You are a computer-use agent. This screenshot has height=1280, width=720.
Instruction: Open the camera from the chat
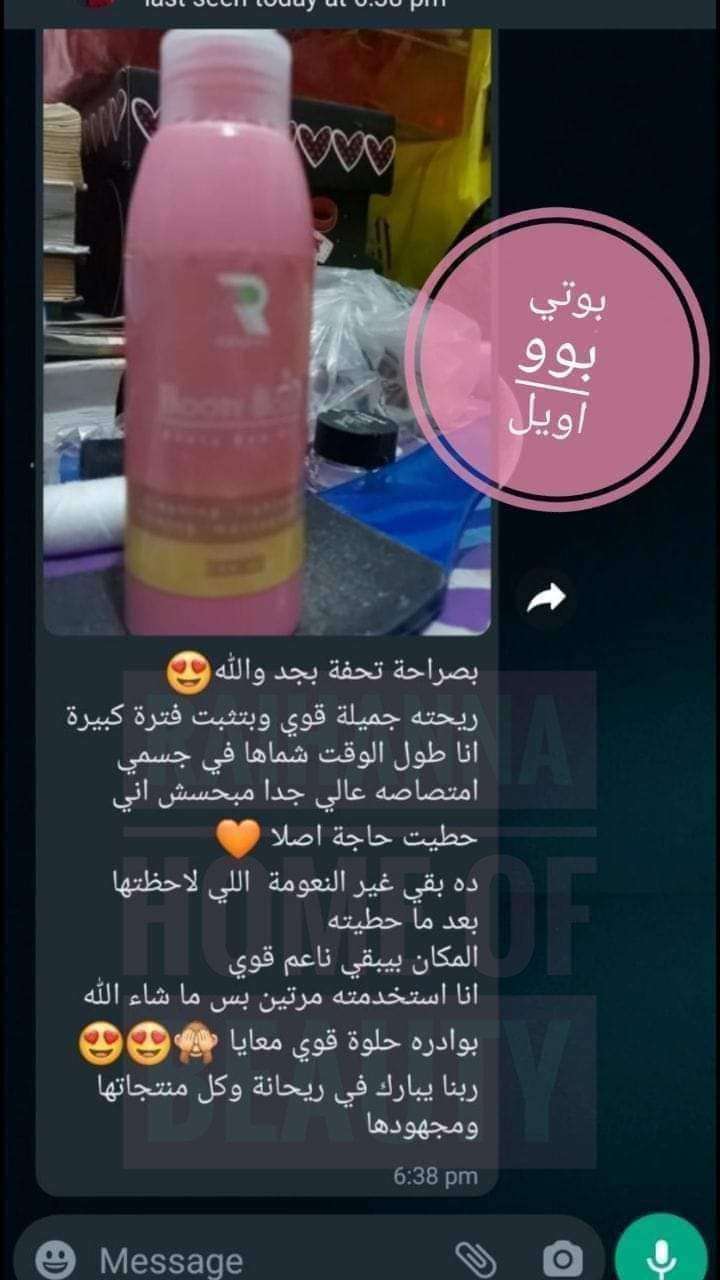pos(562,1258)
